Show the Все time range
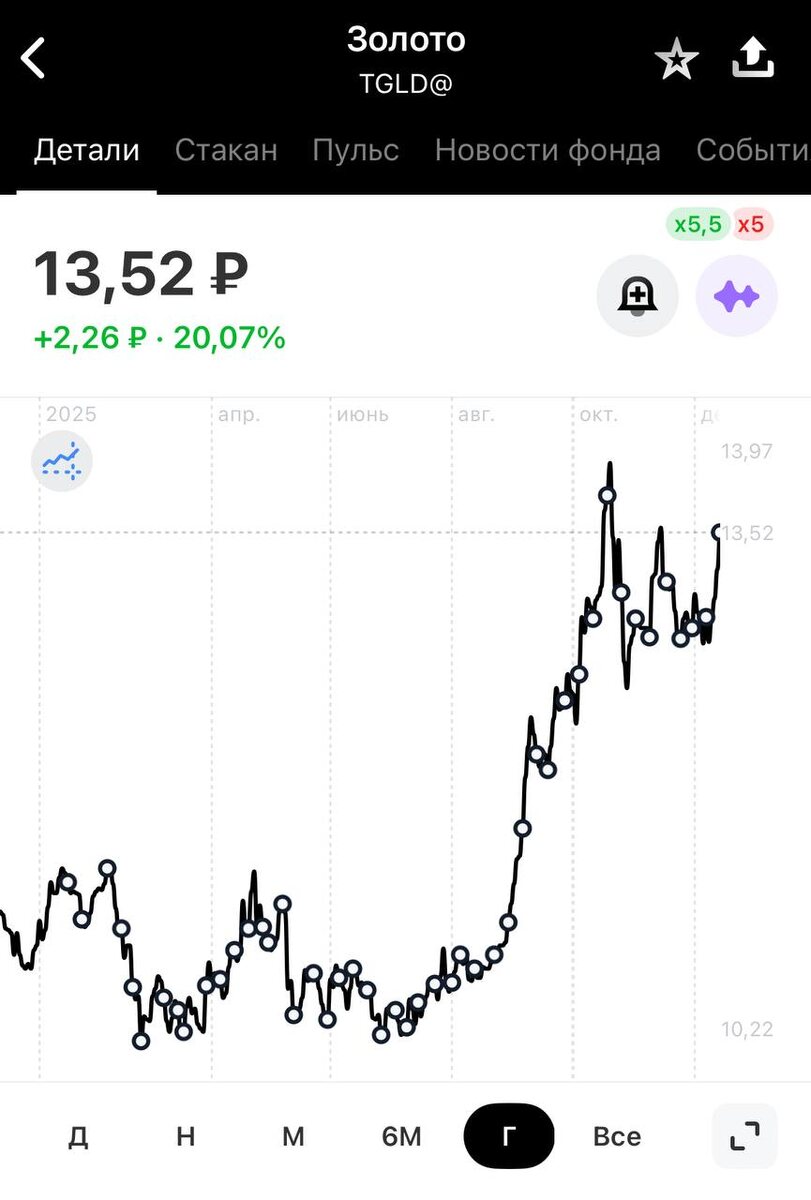The width and height of the screenshot is (811, 1200). pyautogui.click(x=617, y=1136)
